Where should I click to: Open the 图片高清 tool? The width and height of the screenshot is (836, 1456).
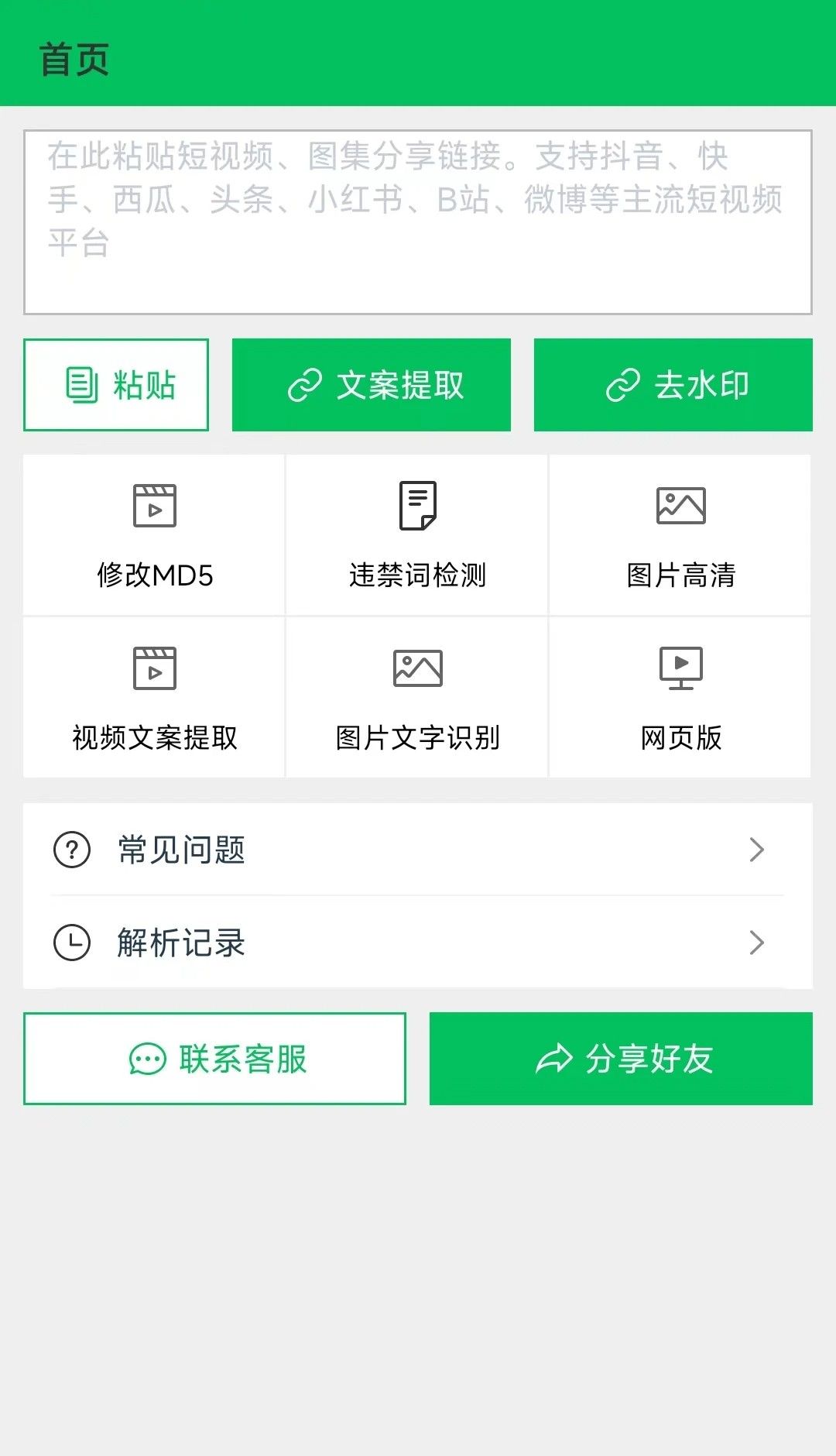tap(680, 535)
